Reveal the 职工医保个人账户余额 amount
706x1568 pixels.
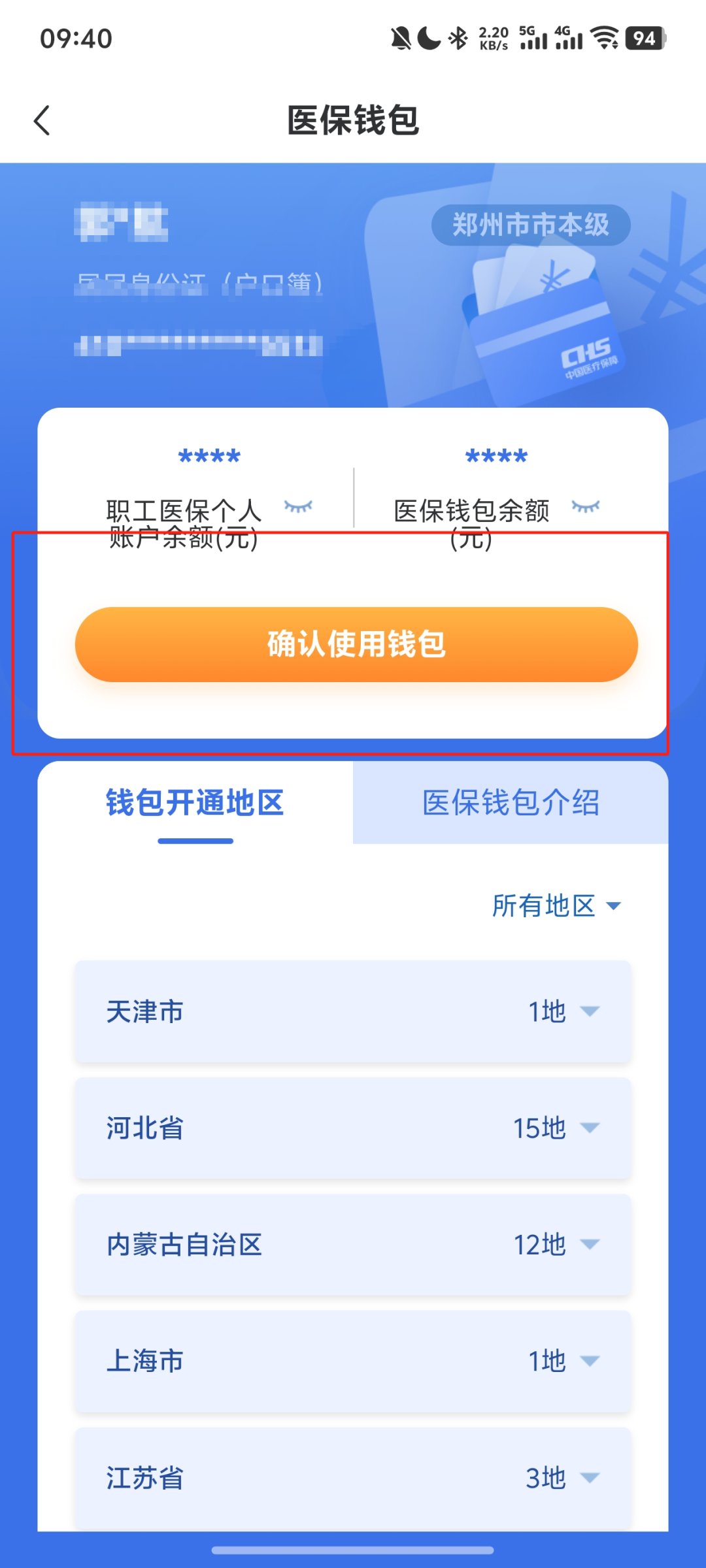pos(299,505)
